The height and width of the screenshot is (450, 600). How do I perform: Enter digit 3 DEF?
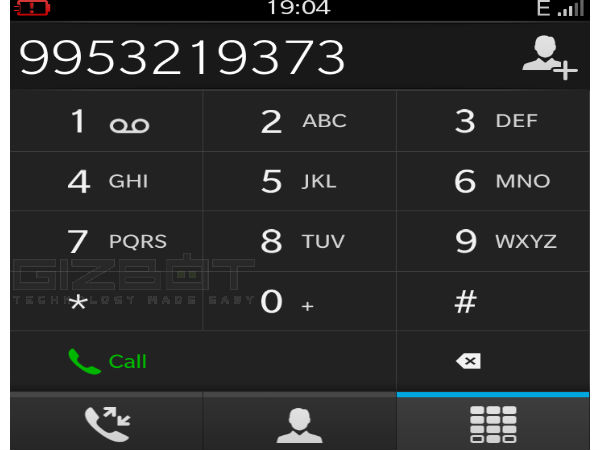point(493,122)
